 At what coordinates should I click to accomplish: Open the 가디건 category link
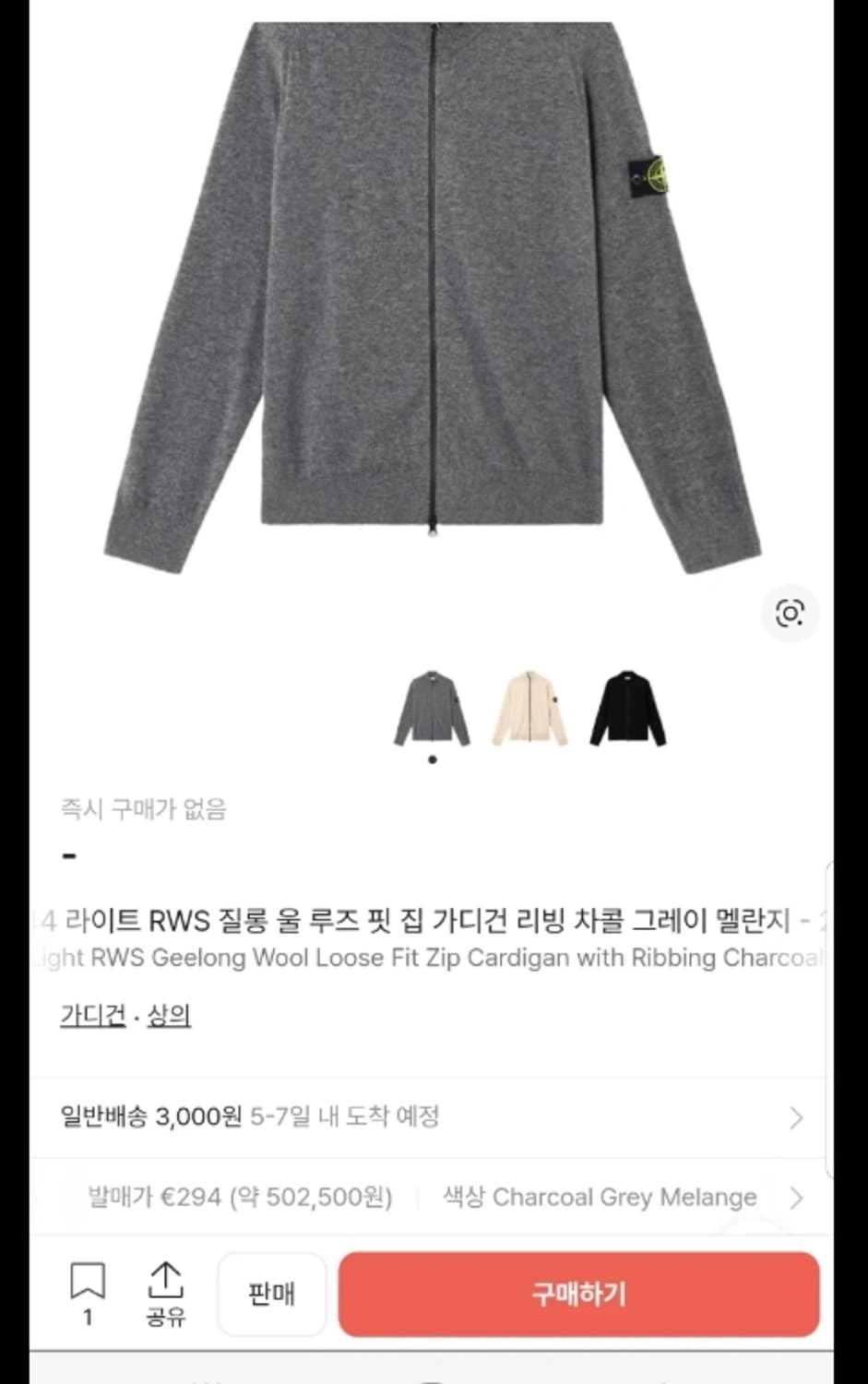(91, 1013)
